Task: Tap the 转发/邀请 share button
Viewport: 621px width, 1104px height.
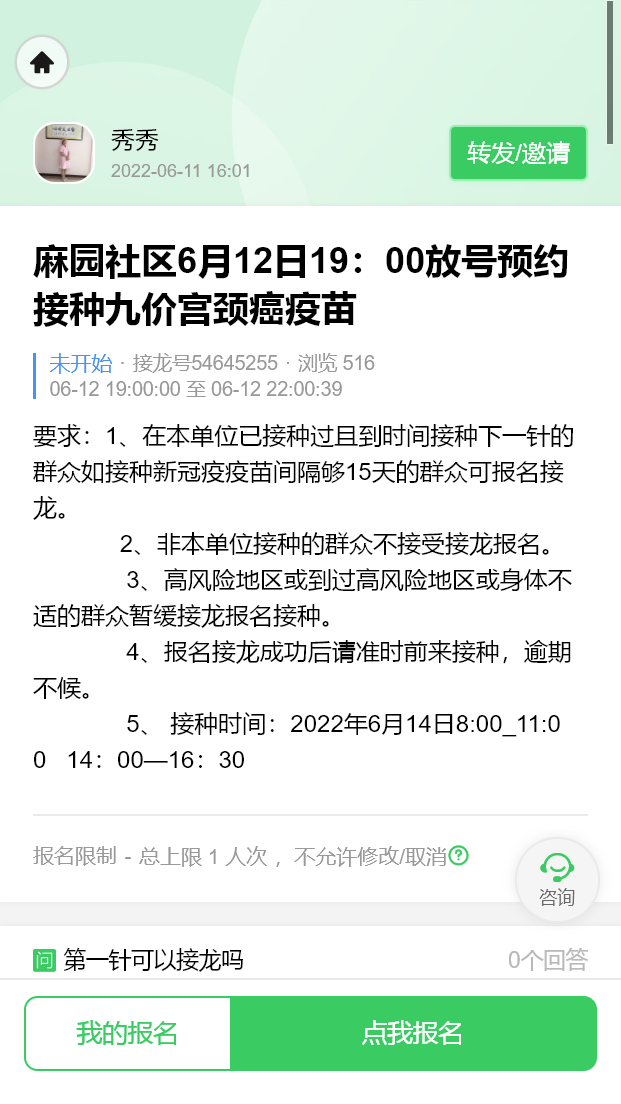Action: (518, 153)
